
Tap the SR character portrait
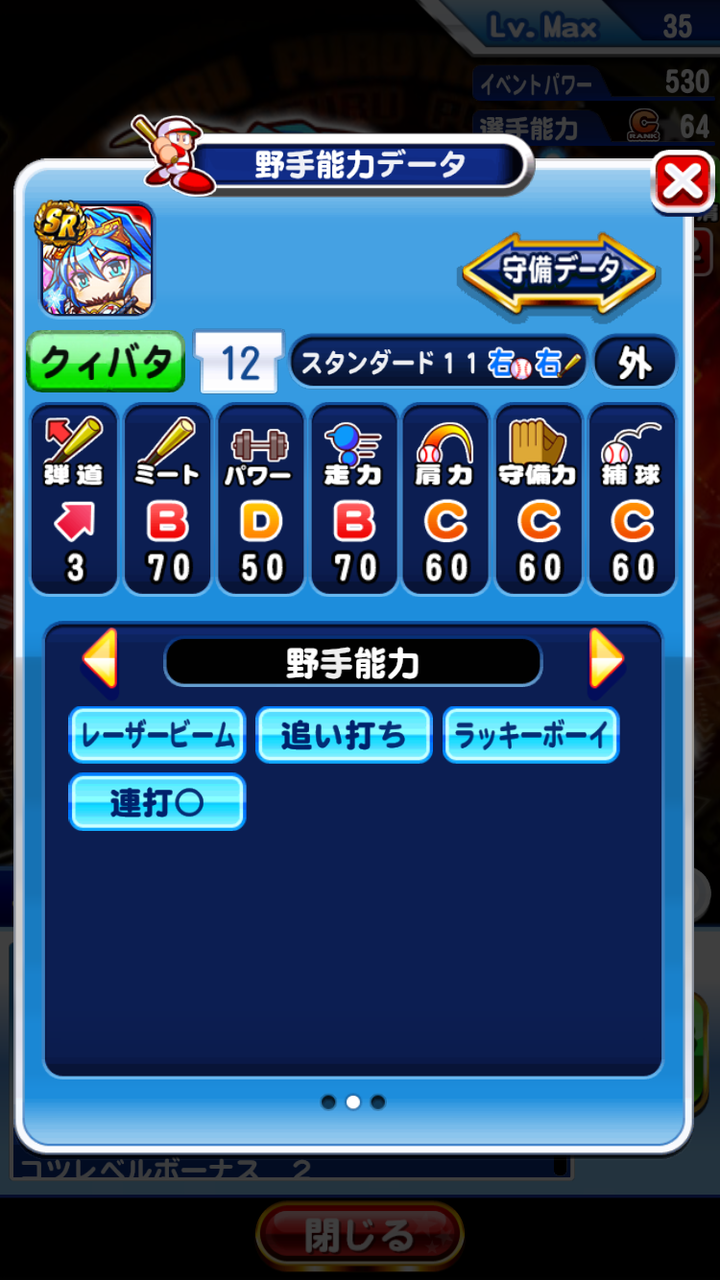click(96, 259)
